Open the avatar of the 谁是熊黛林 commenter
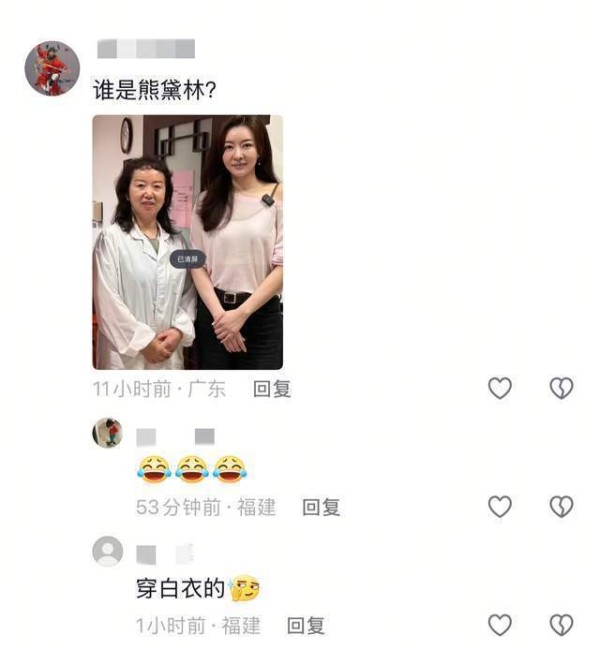Viewport: 600px width, 649px height. (52, 68)
